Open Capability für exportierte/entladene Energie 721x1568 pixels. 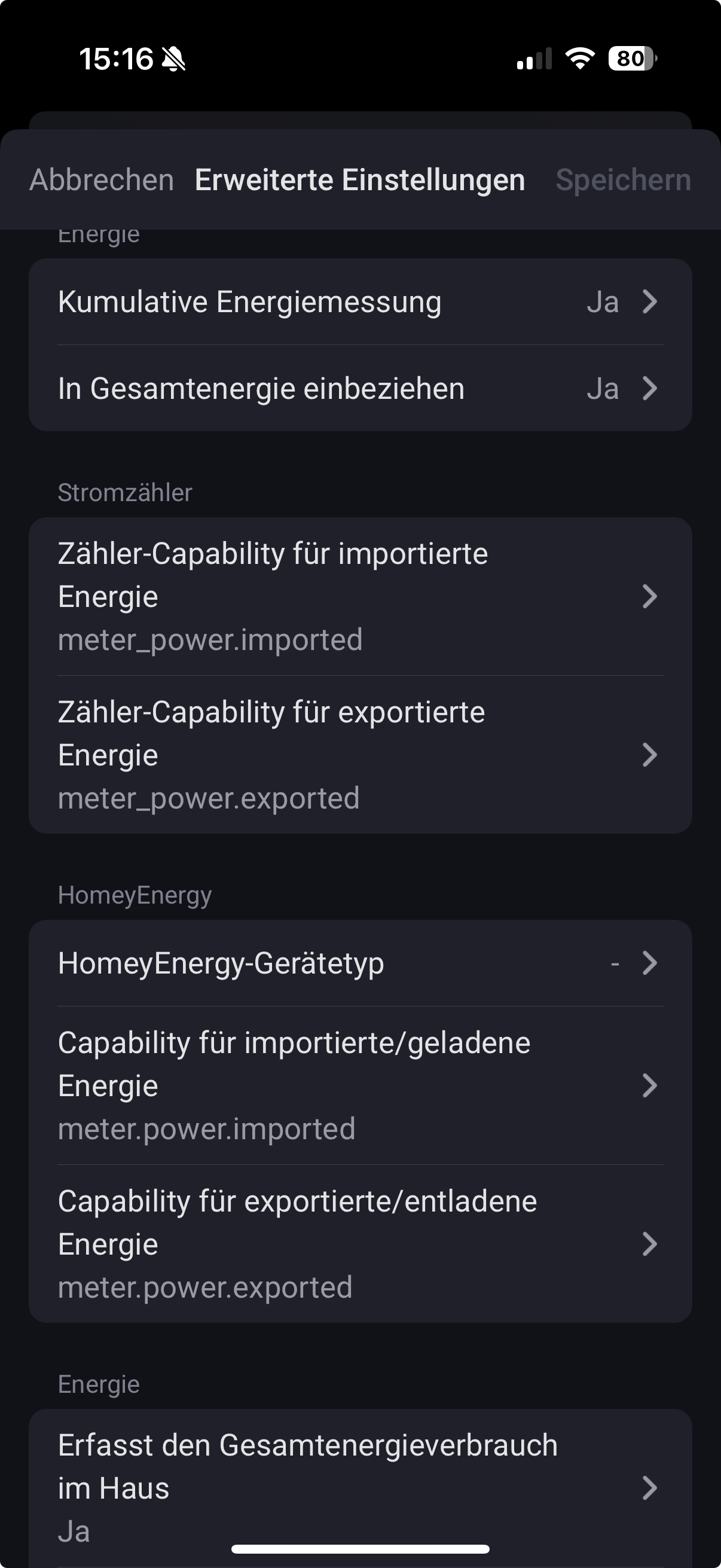(x=360, y=1243)
